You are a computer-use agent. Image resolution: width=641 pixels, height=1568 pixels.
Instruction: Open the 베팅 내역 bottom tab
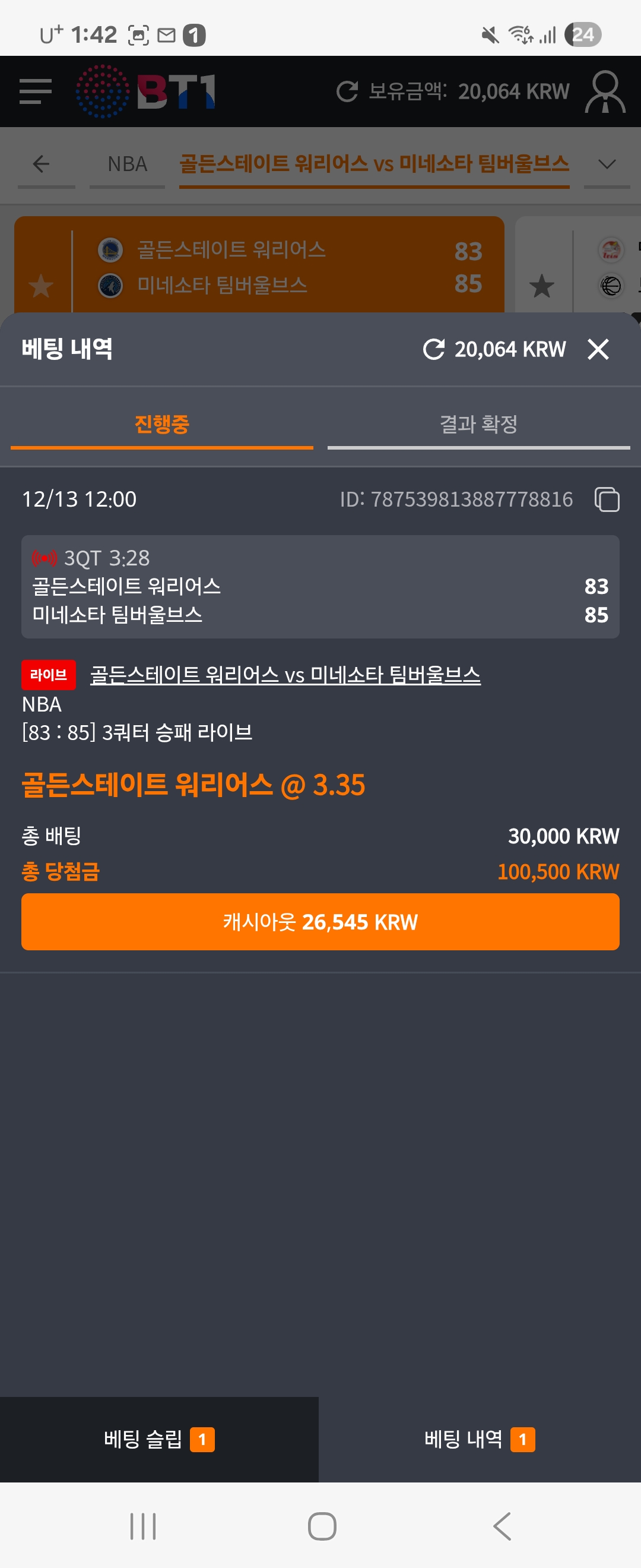pyautogui.click(x=479, y=1439)
